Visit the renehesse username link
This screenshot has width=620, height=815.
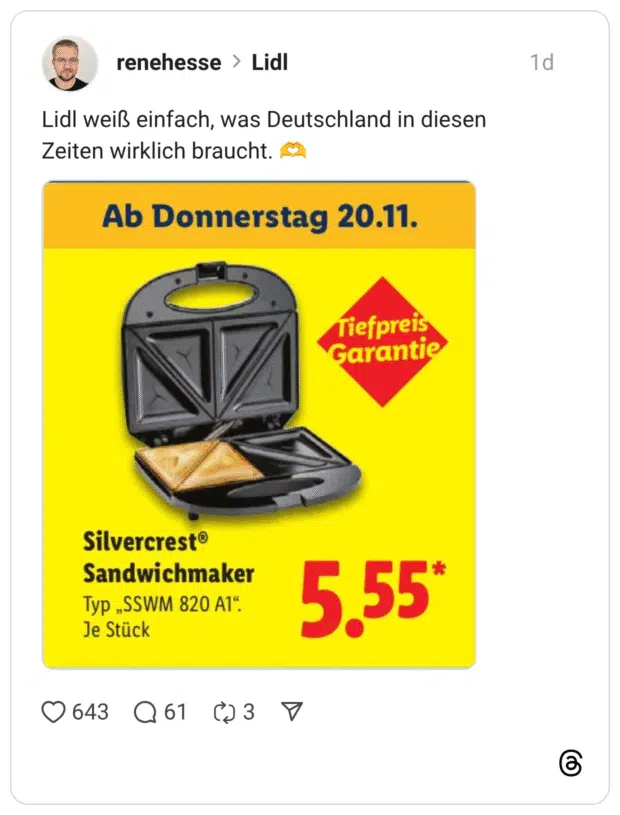(x=169, y=62)
